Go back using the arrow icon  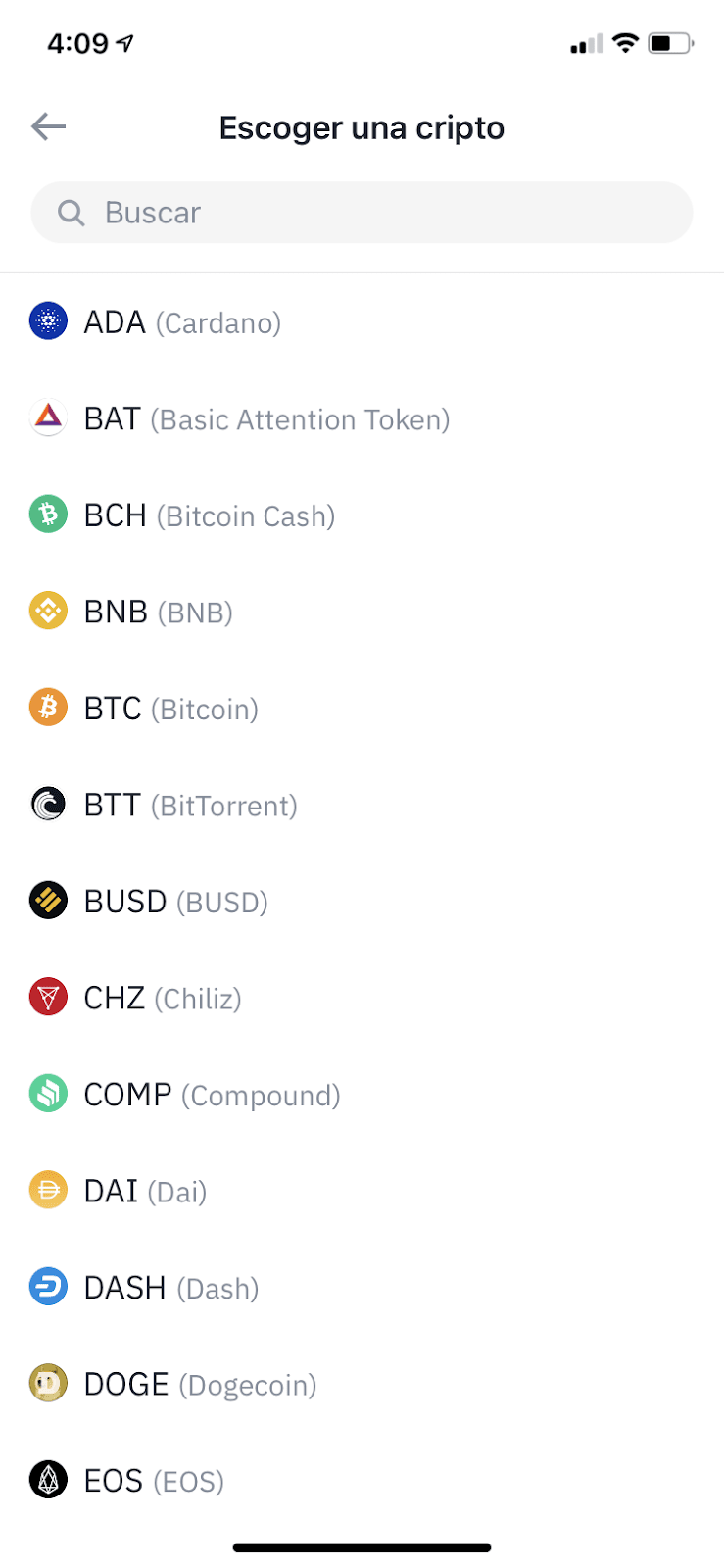(x=48, y=126)
